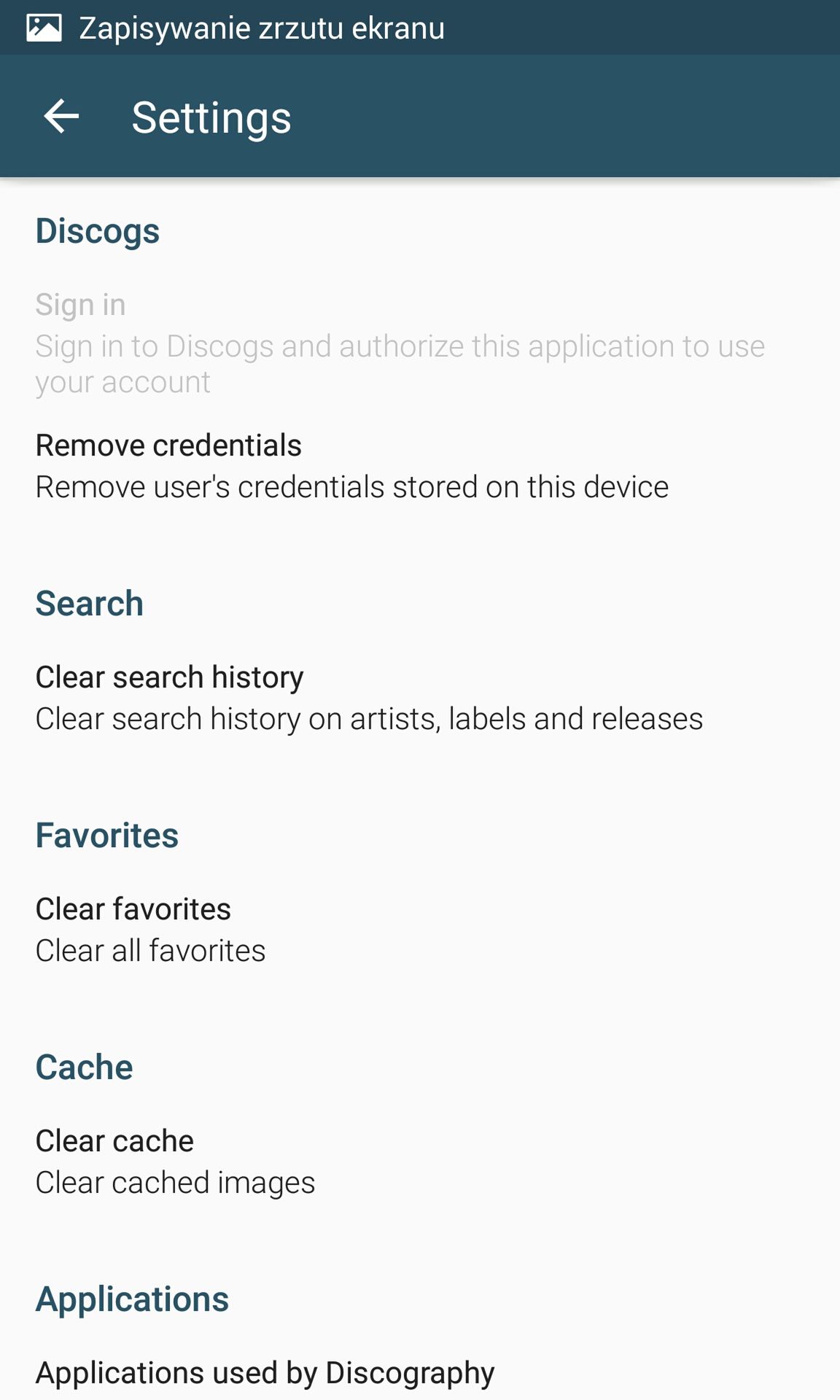Open Remove credentials option

pos(420,466)
